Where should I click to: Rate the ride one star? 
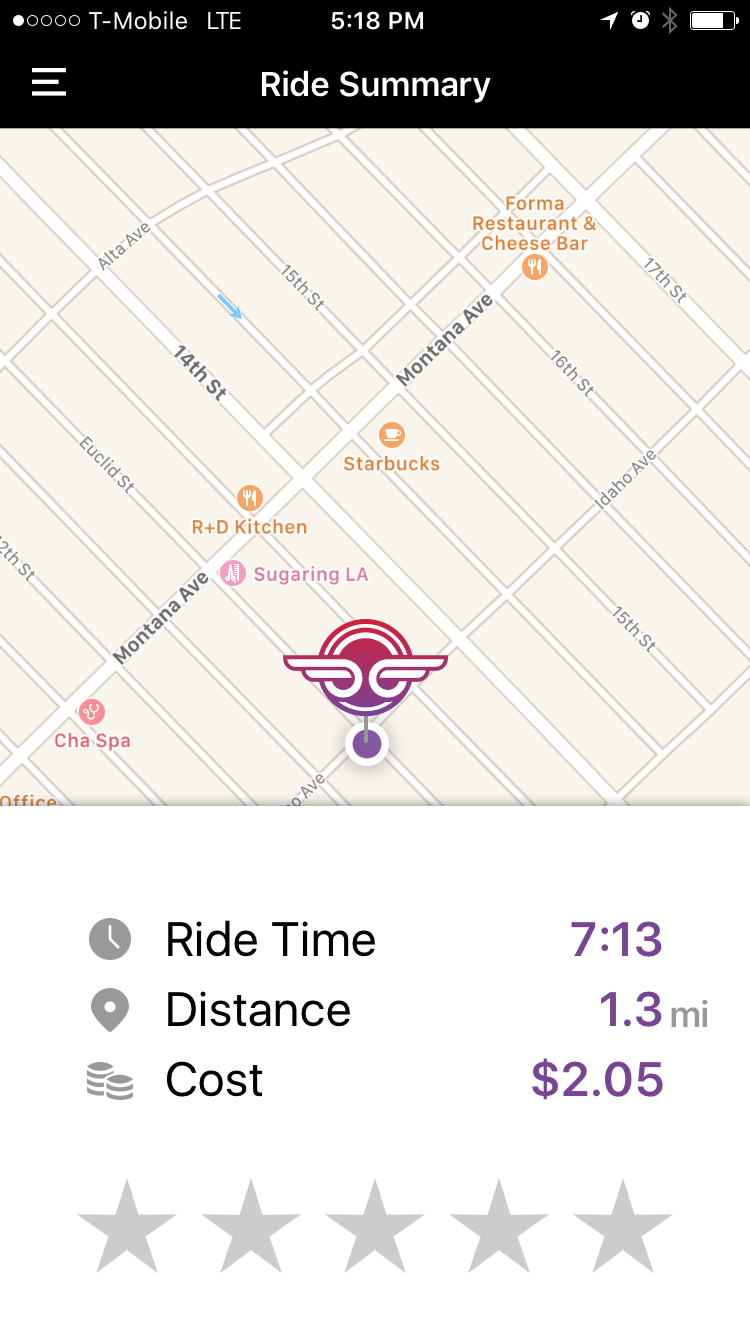tap(127, 1228)
